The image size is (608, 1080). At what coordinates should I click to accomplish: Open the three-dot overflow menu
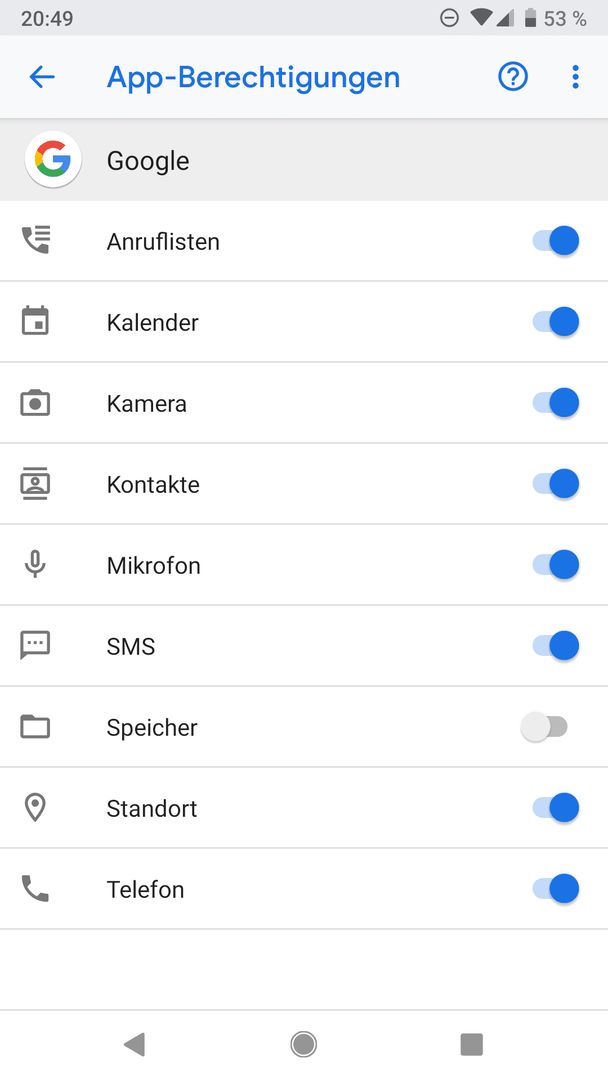coord(576,77)
